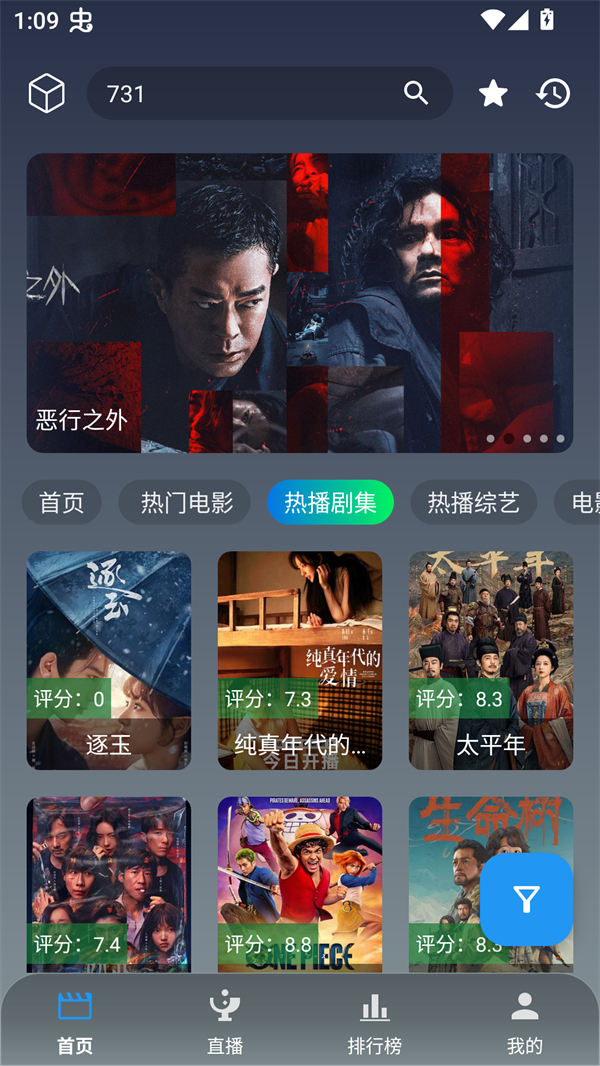
Task: Open the 我的 profile tab
Action: click(525, 1022)
